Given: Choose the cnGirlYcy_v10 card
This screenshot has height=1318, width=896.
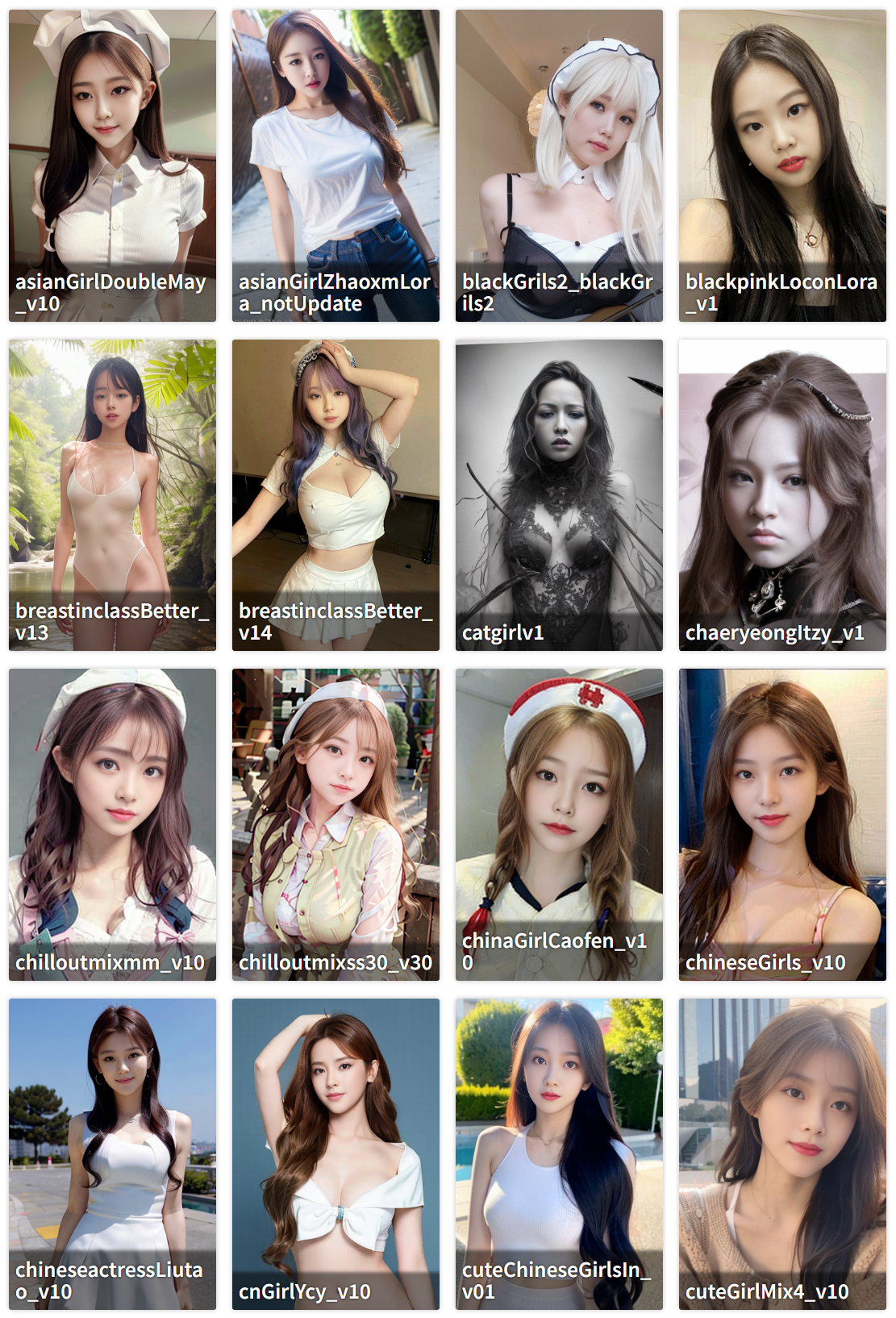Looking at the screenshot, I should coord(335,1153).
